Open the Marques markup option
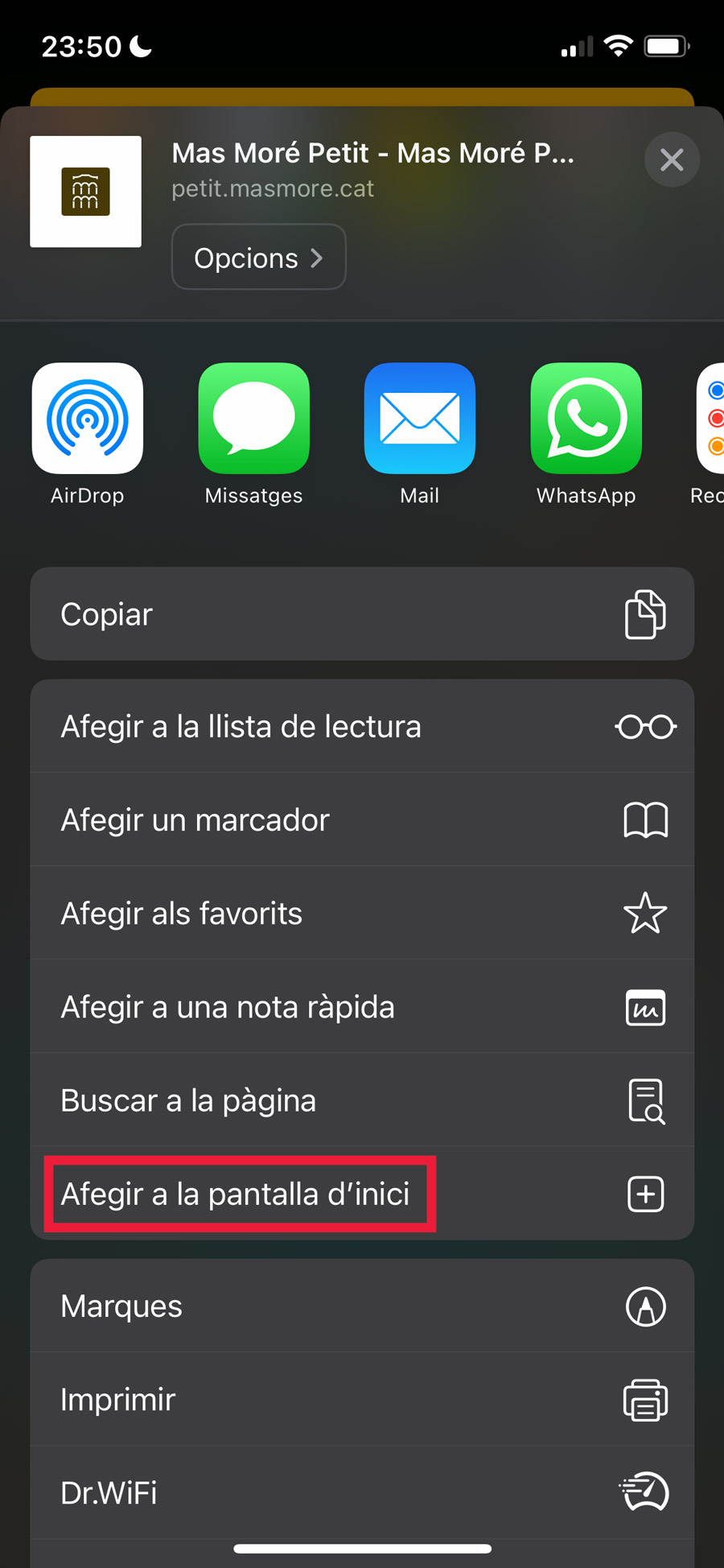Viewport: 724px width, 1568px height. click(x=362, y=1306)
